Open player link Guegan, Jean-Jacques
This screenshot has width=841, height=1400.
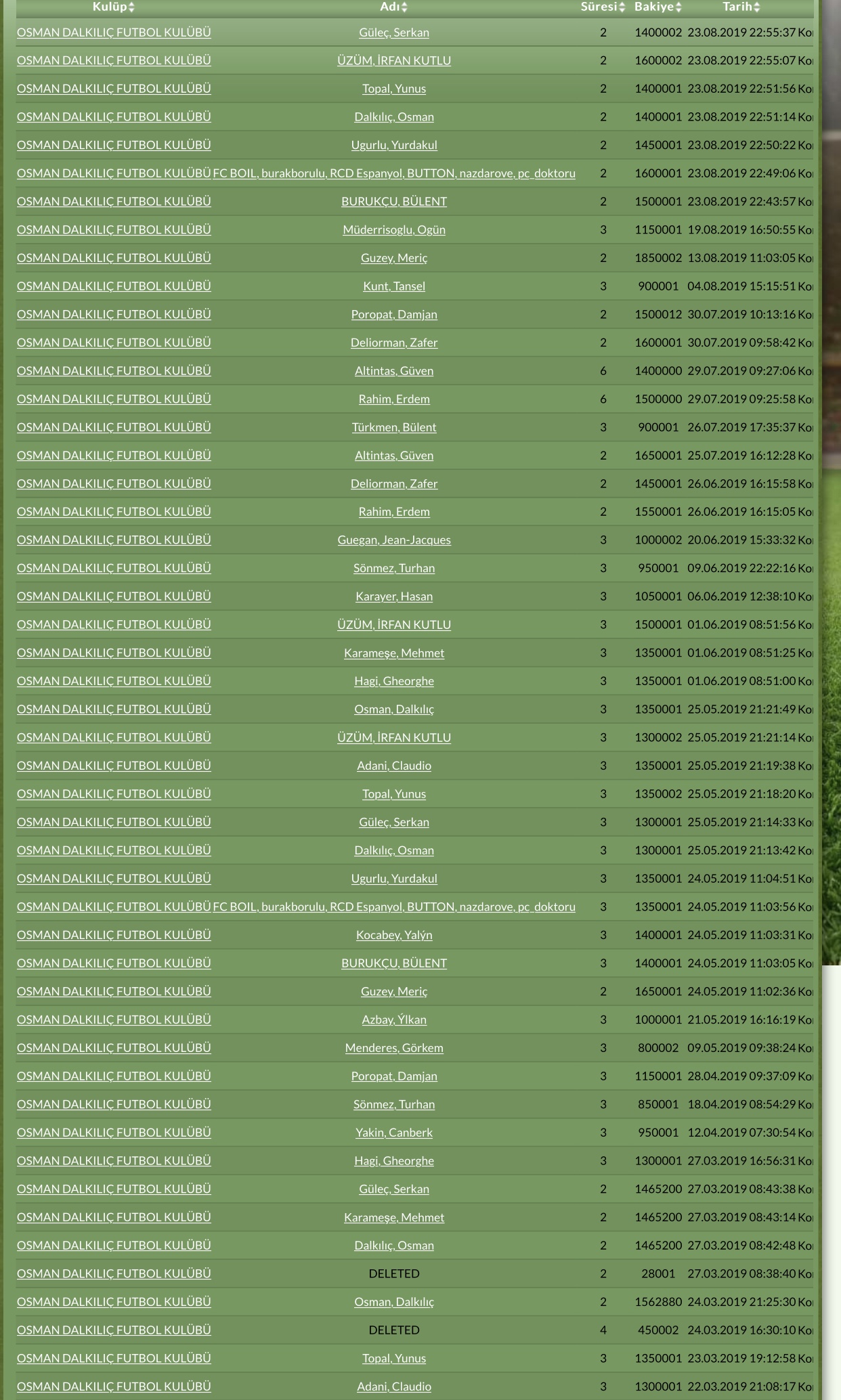[394, 540]
